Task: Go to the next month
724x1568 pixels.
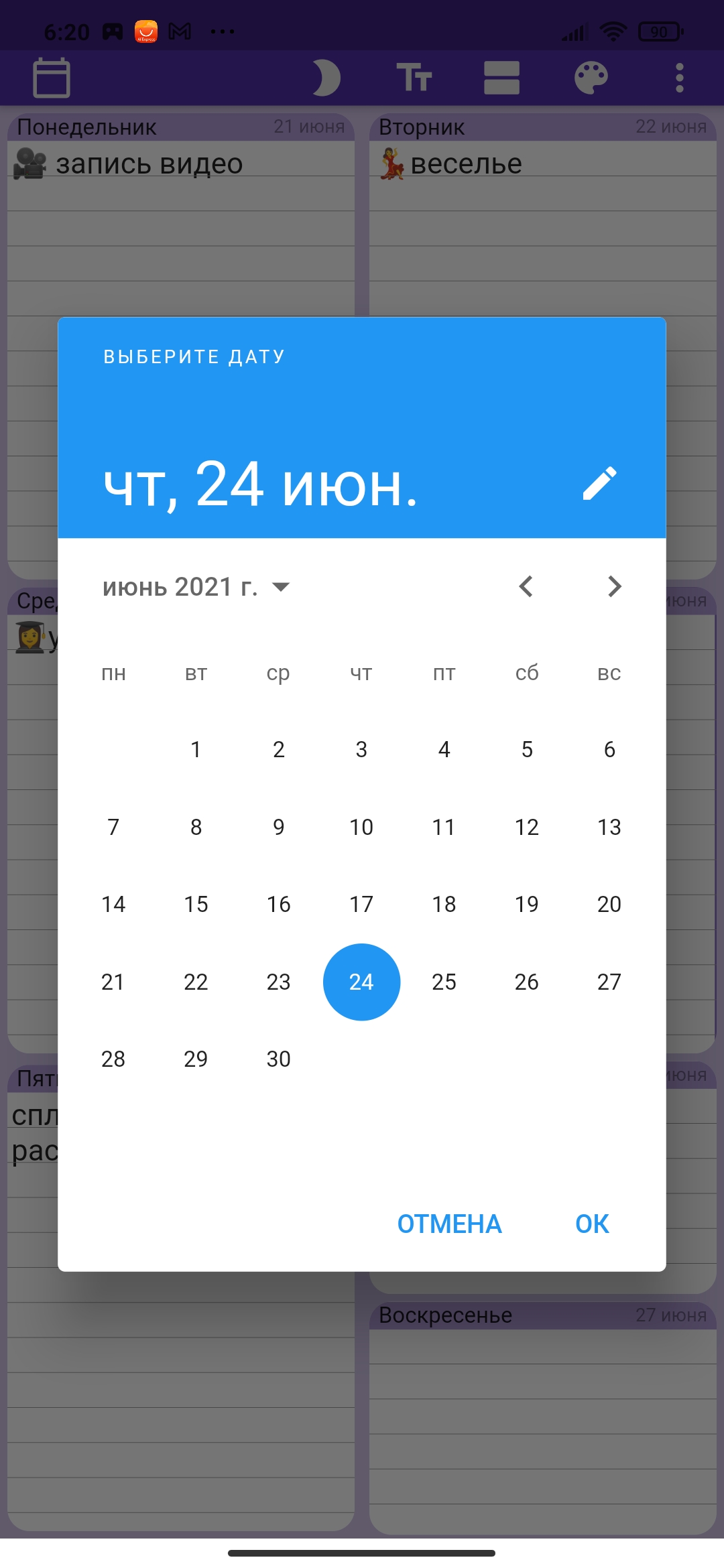Action: click(614, 586)
